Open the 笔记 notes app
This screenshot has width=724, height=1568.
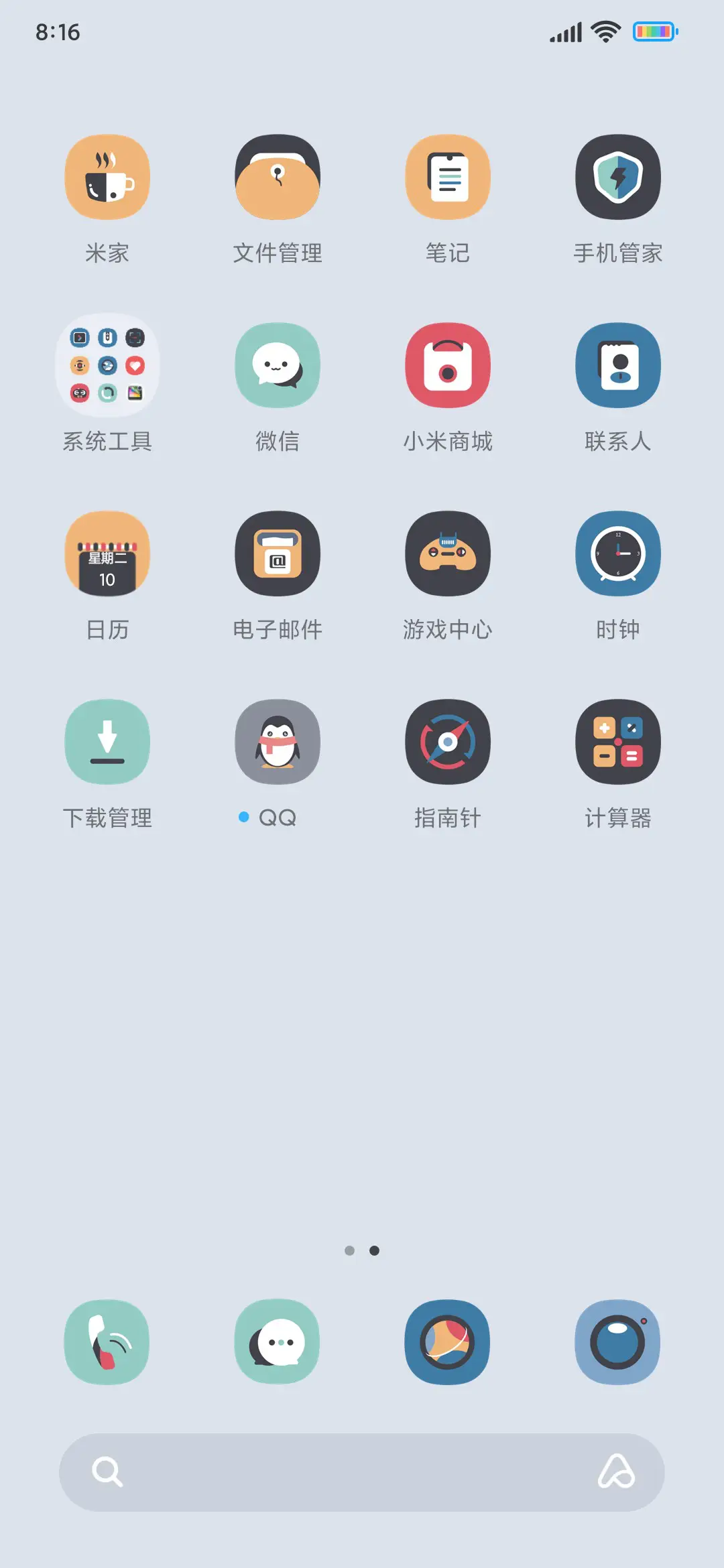[448, 176]
